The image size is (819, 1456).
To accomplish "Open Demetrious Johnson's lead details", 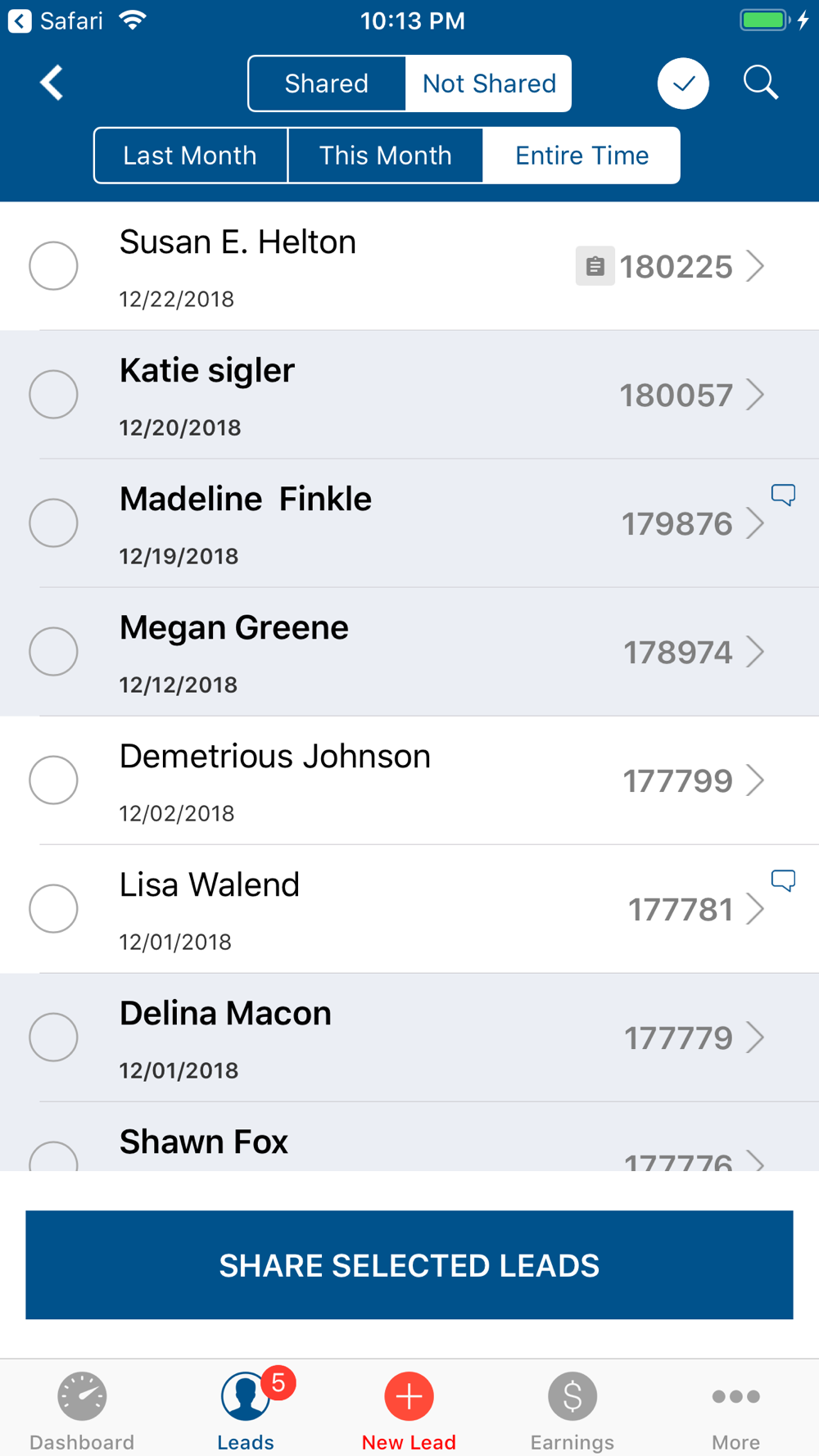I will point(409,780).
